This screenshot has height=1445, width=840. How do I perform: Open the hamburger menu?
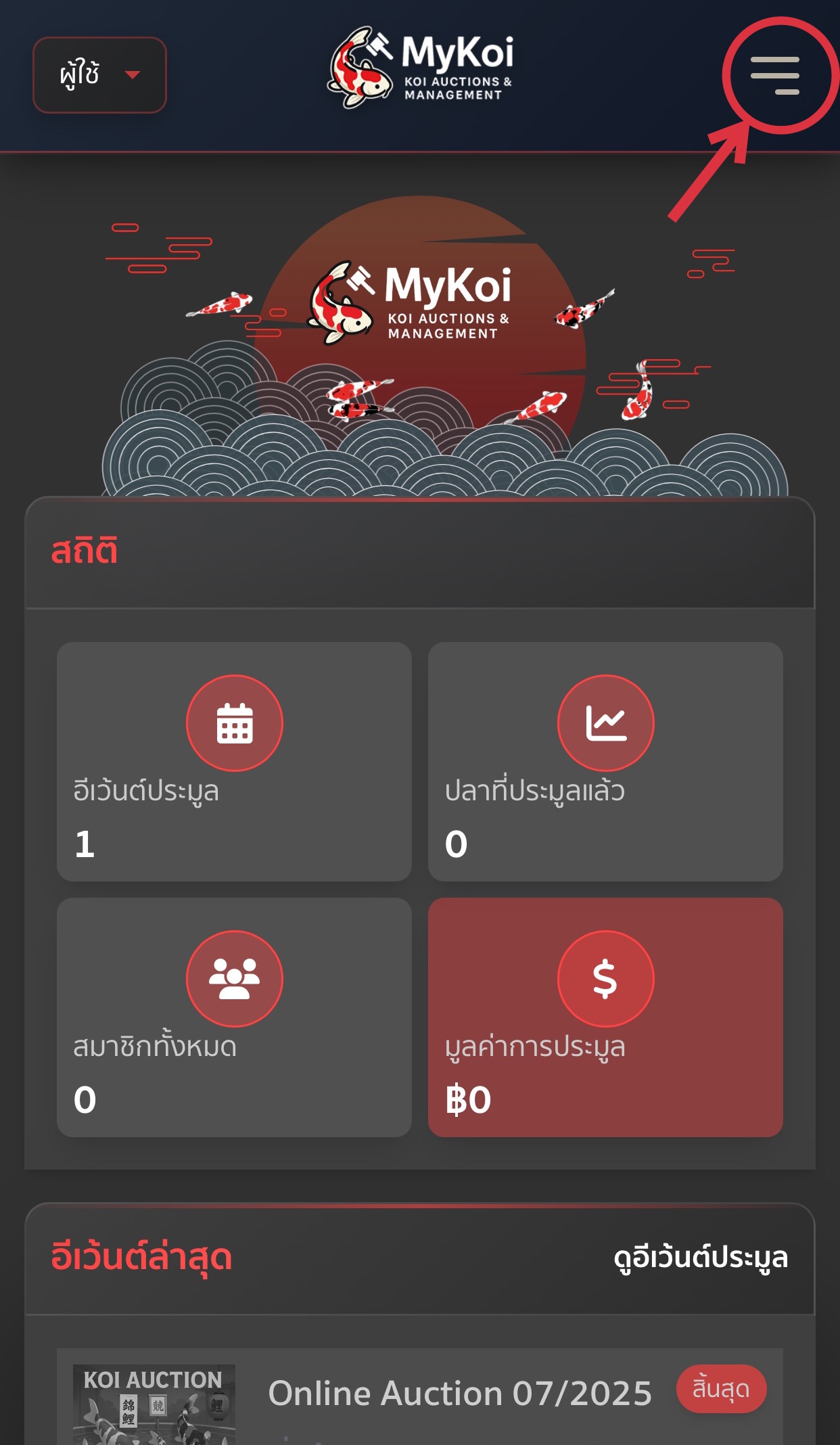click(775, 75)
